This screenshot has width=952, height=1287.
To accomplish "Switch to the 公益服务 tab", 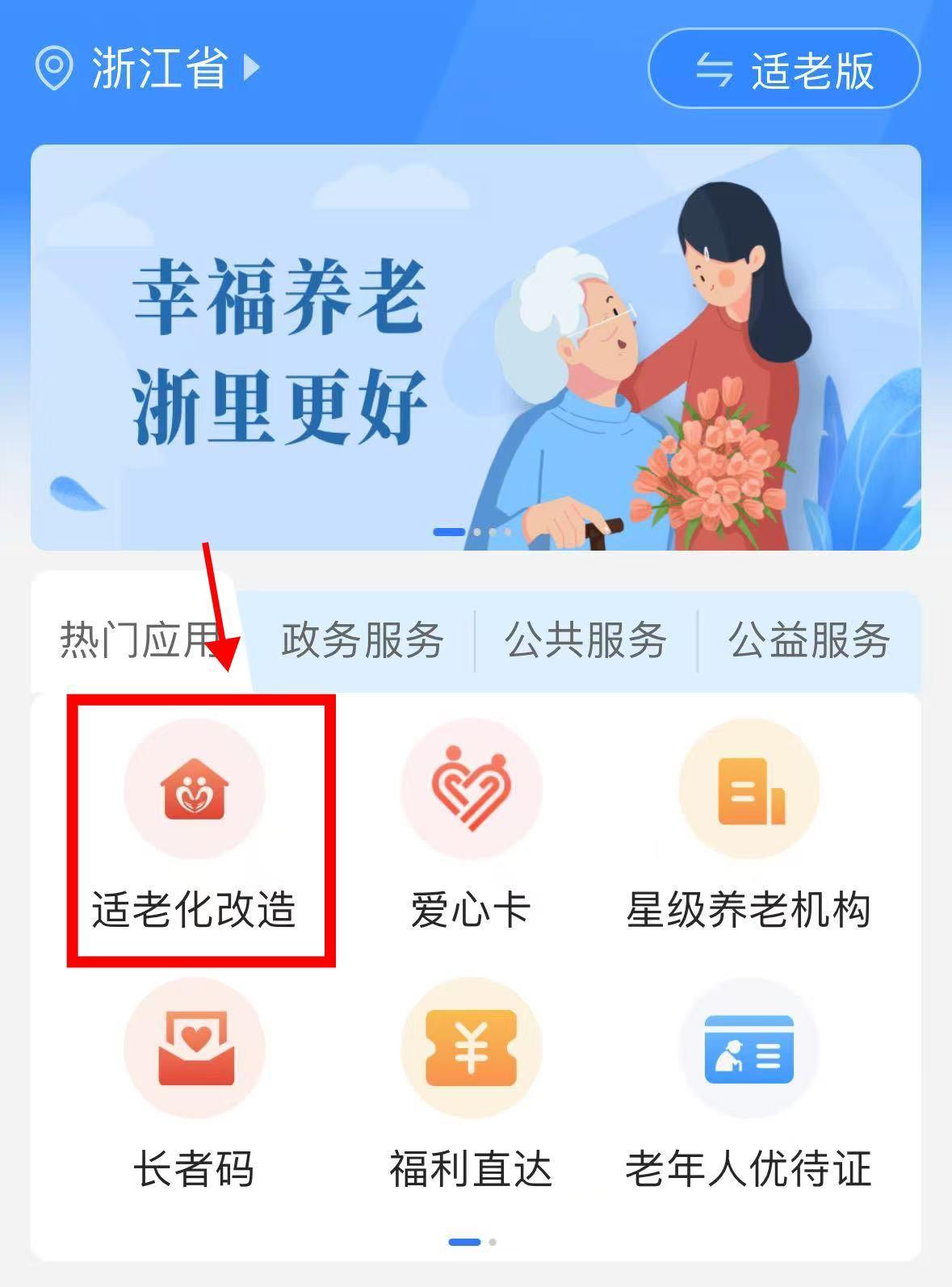I will (808, 640).
